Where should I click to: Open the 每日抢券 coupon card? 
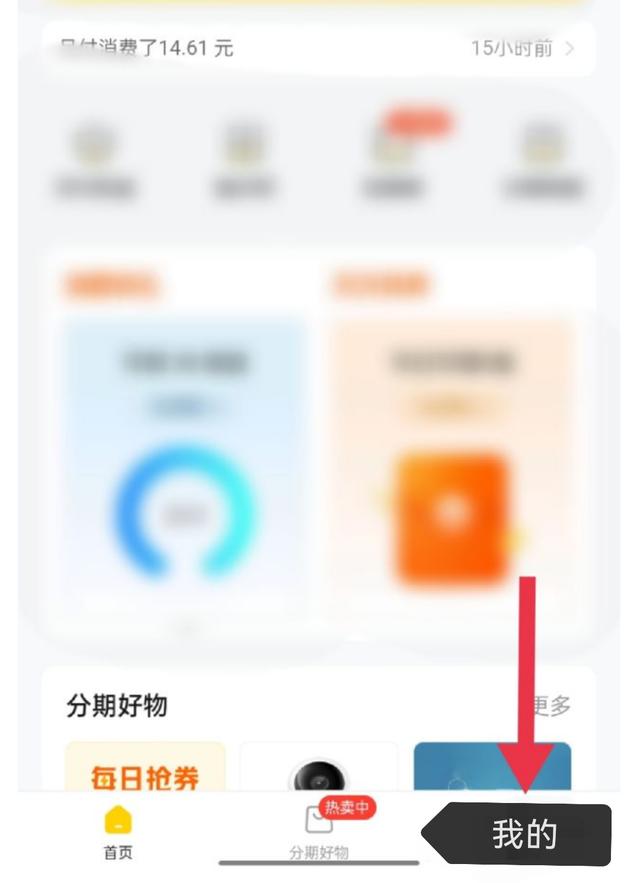click(x=145, y=768)
